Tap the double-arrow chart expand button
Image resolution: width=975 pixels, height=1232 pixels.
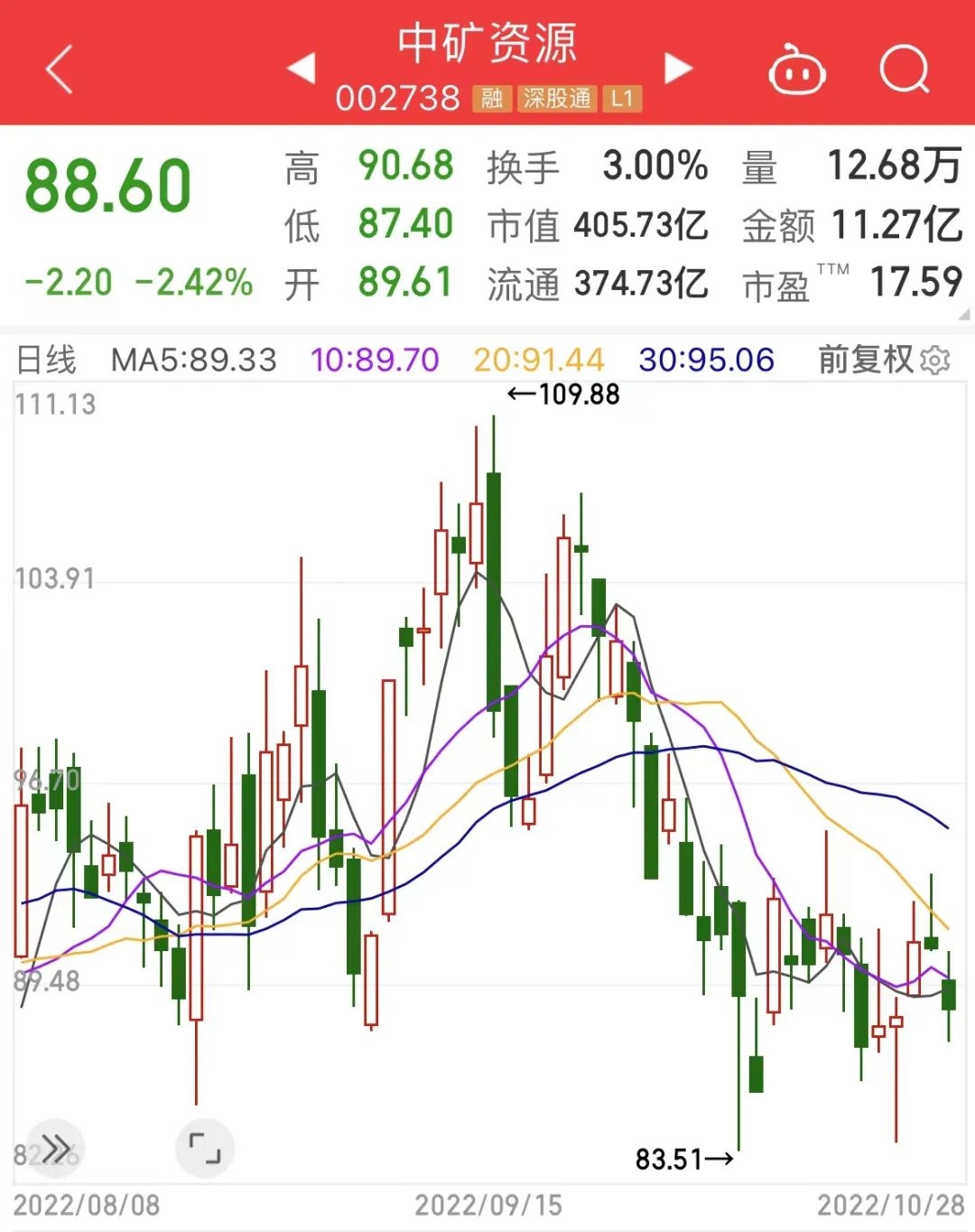55,1149
